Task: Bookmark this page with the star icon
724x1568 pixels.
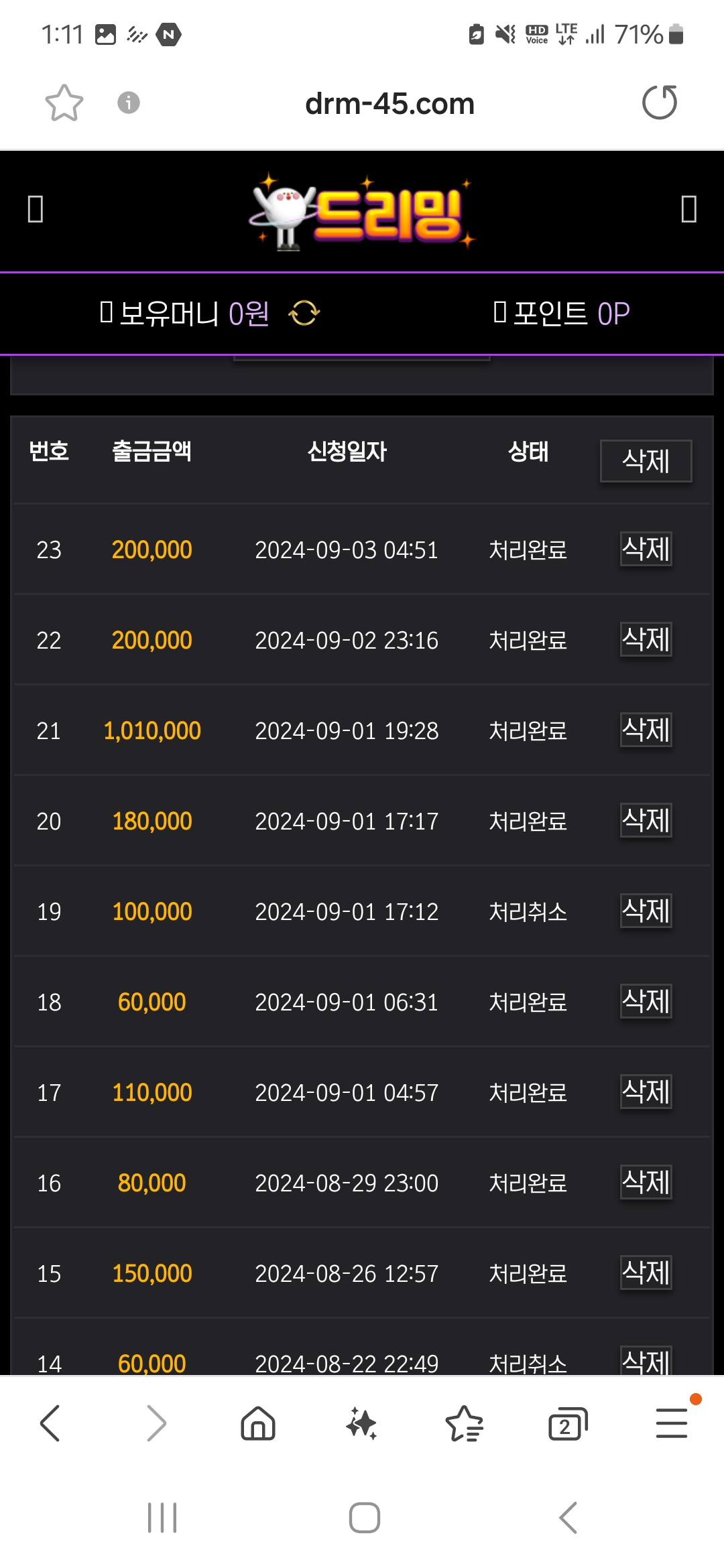Action: click(64, 103)
